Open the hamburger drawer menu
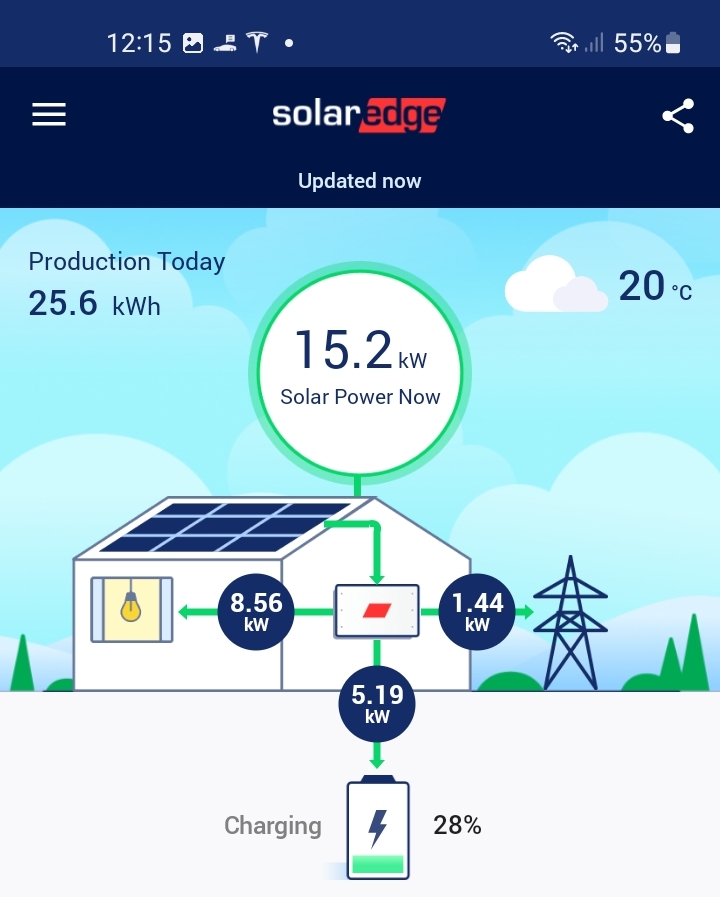Image resolution: width=720 pixels, height=897 pixels. 48,115
